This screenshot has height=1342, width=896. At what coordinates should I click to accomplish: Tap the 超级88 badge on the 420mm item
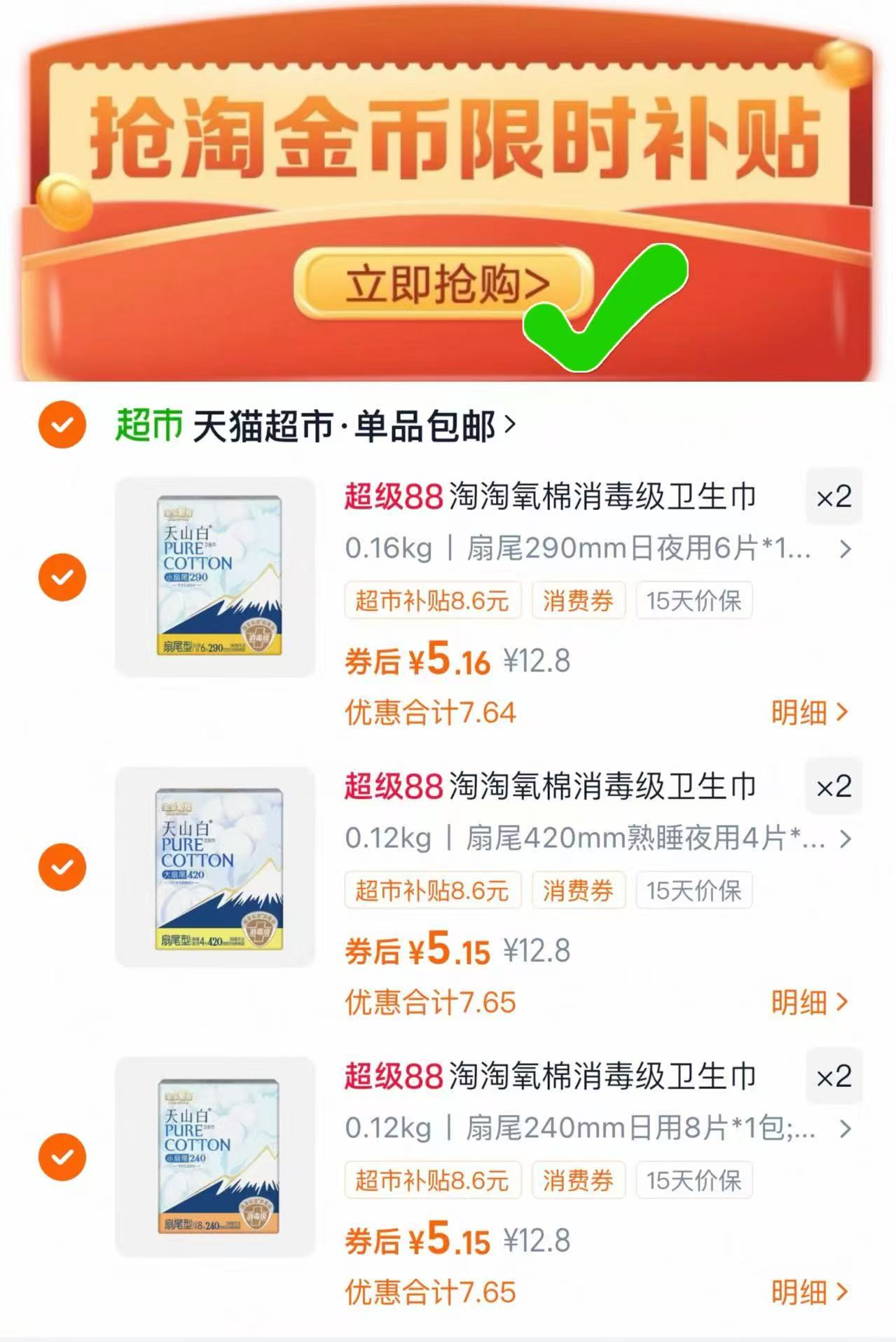pyautogui.click(x=391, y=787)
